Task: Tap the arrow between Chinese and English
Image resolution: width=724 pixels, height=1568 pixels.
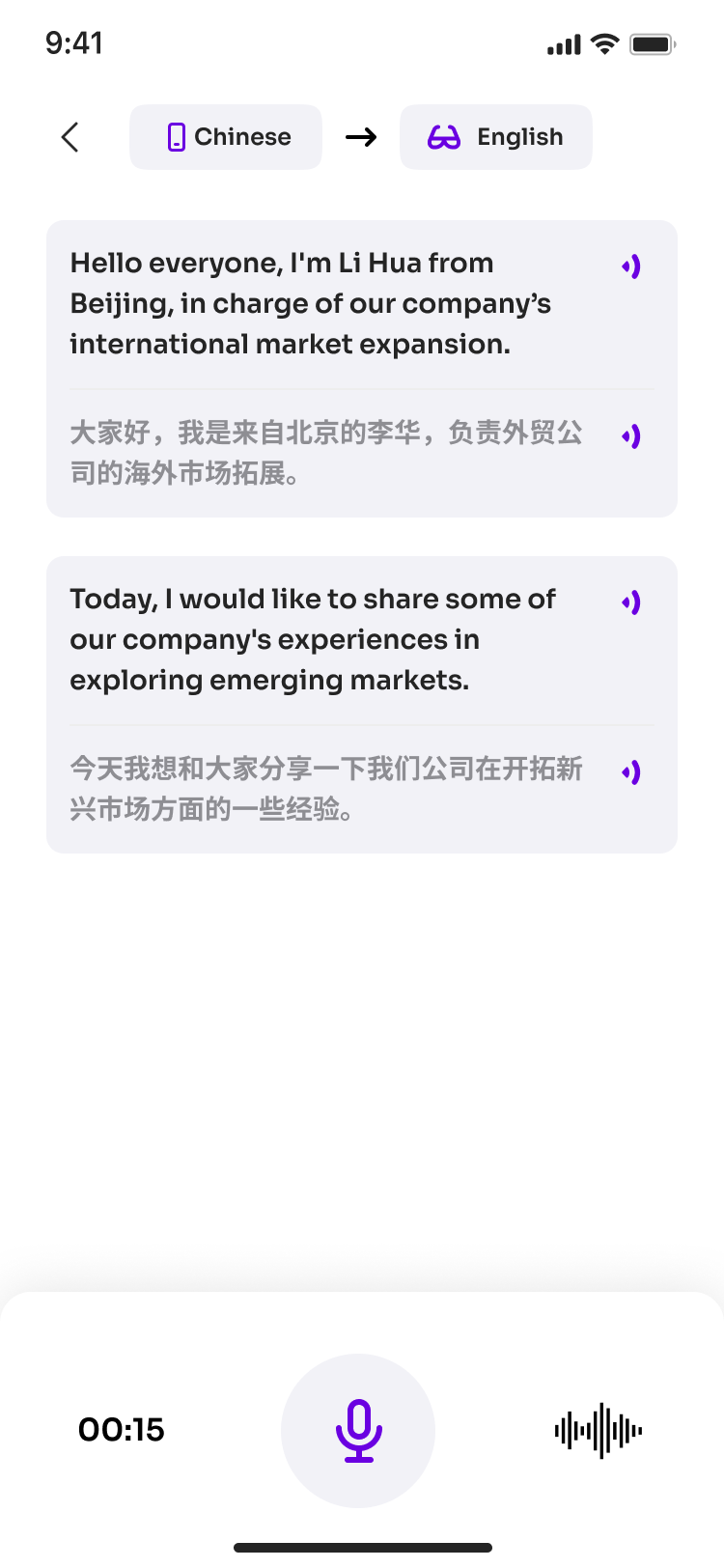Action: point(361,137)
